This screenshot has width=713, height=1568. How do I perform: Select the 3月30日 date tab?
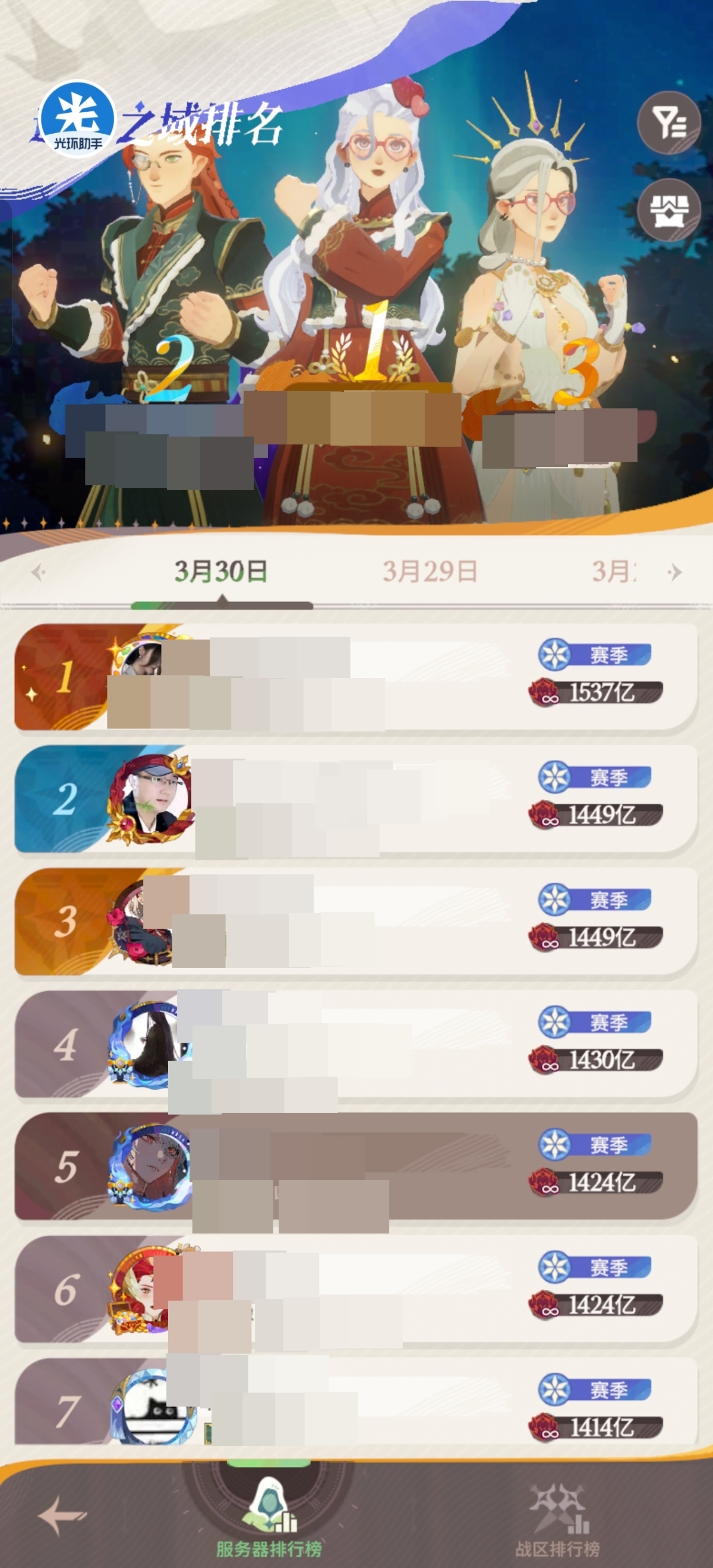[x=220, y=571]
